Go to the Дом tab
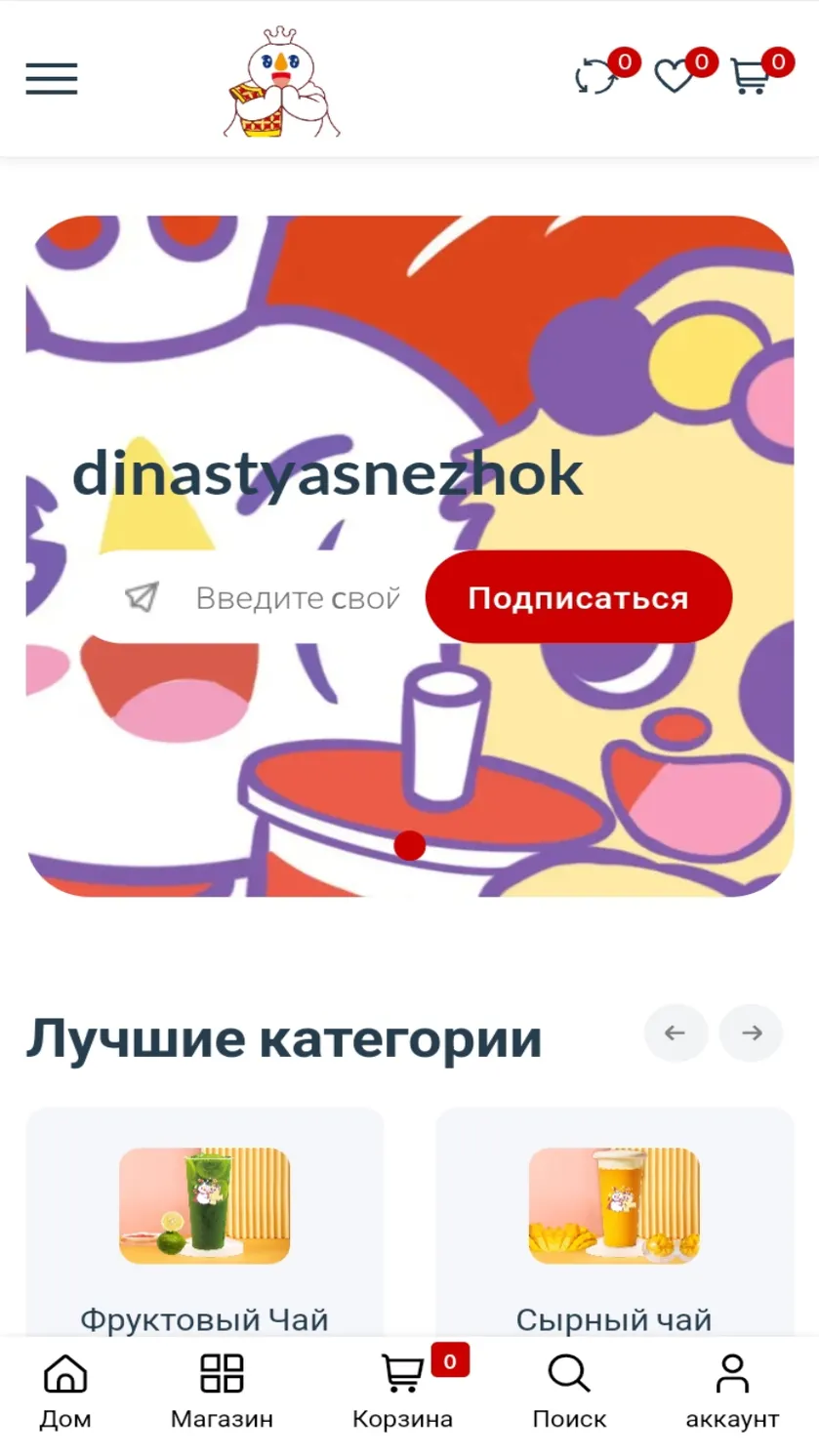This screenshot has height=1456, width=819. pyautogui.click(x=65, y=1391)
